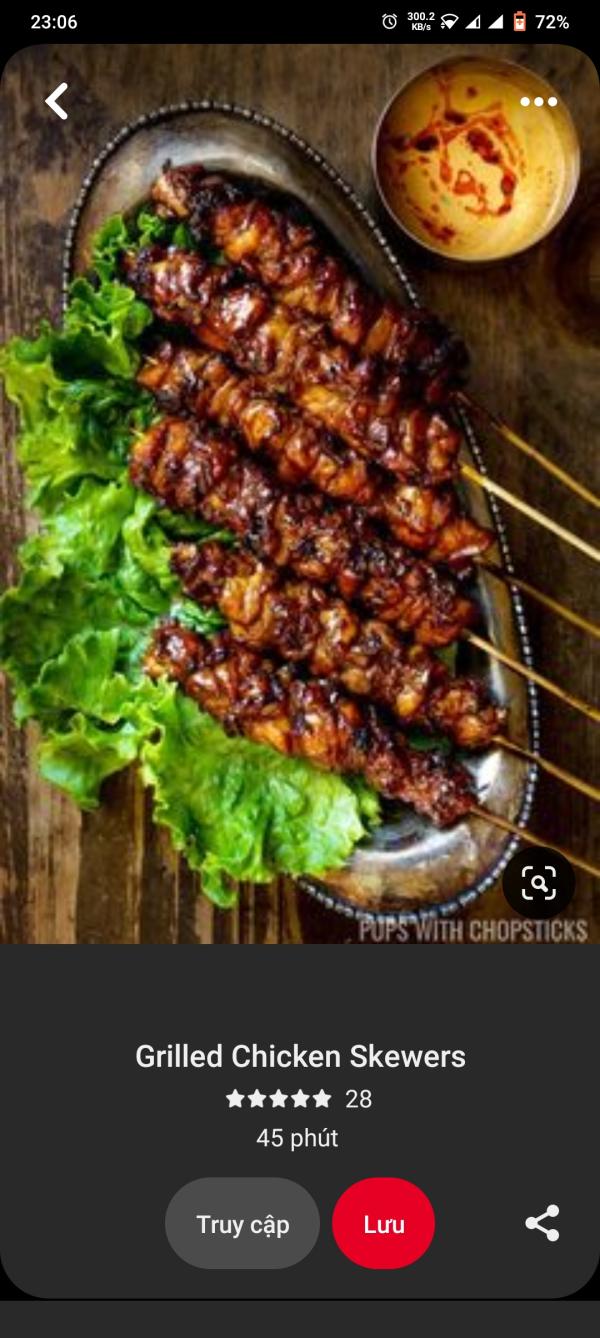Open the three-dot overflow menu

538,101
